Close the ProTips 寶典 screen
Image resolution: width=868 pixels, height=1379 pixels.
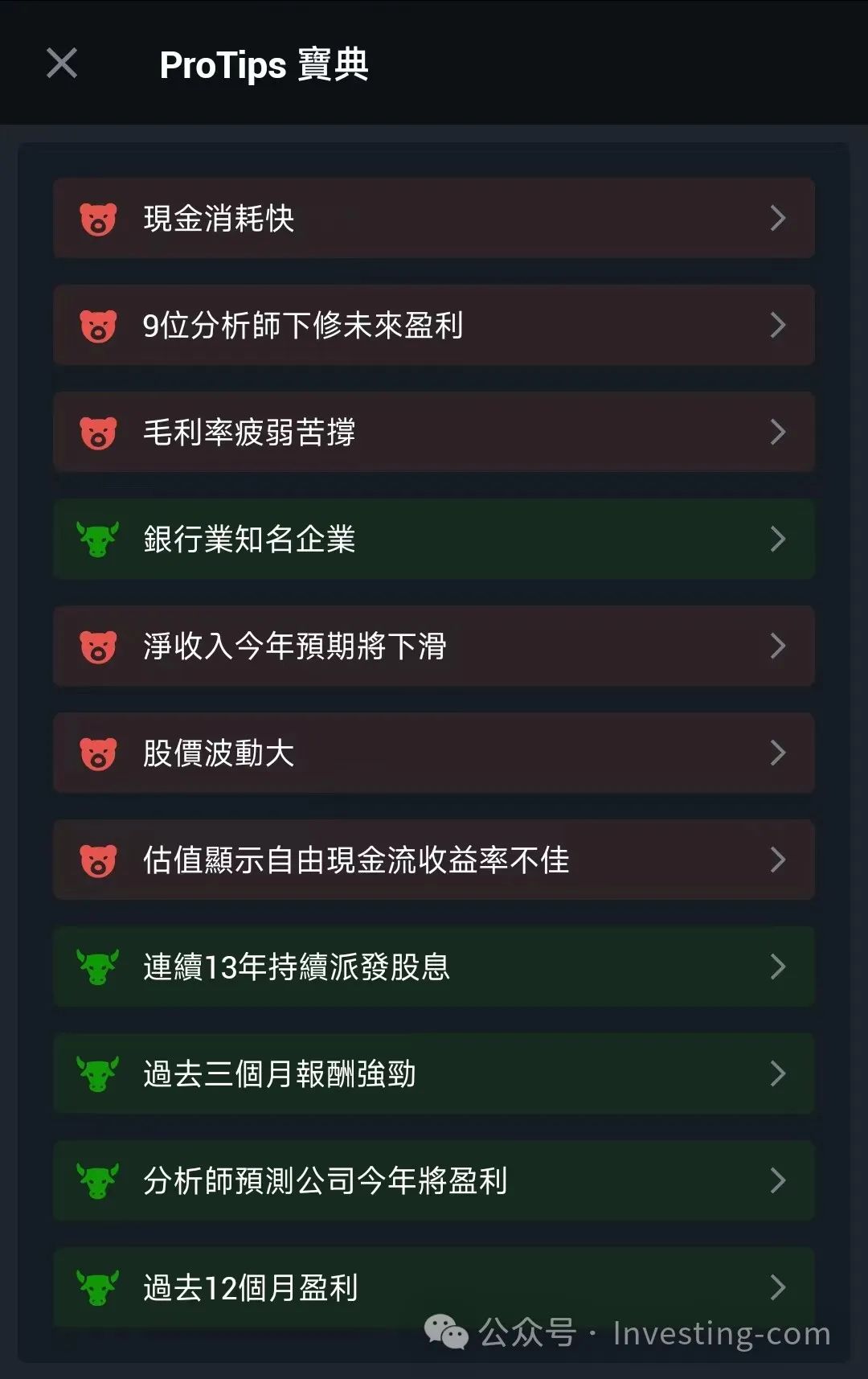(62, 64)
